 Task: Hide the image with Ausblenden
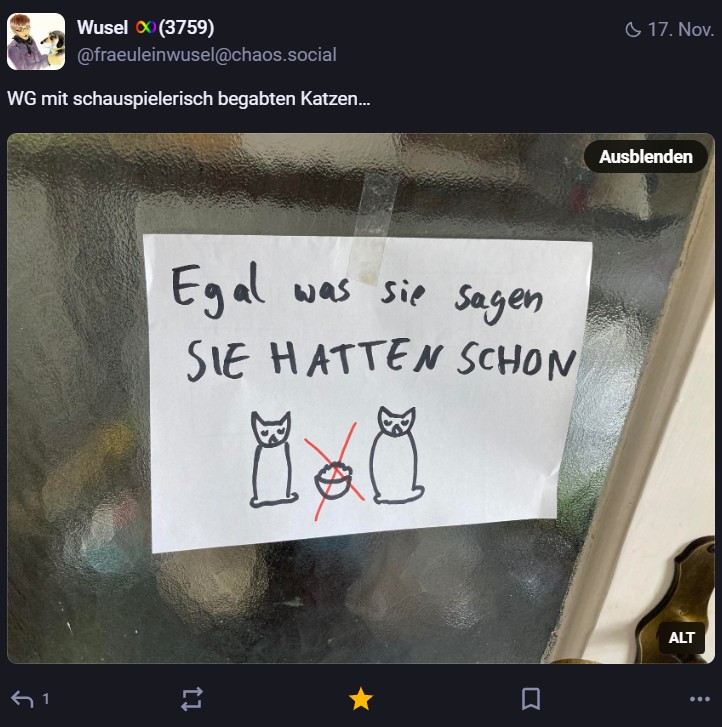click(x=645, y=157)
